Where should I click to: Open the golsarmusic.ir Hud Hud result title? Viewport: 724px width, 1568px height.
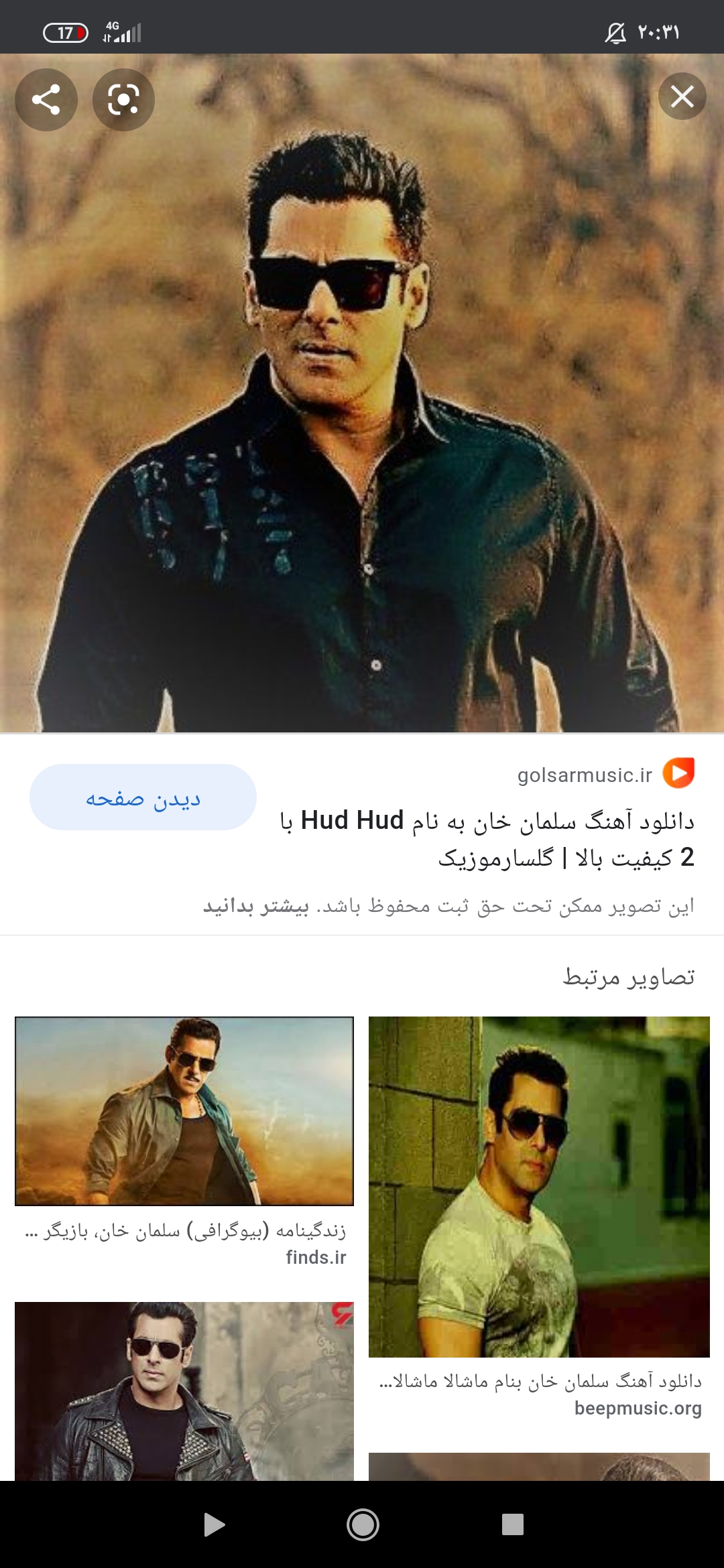pos(487,838)
